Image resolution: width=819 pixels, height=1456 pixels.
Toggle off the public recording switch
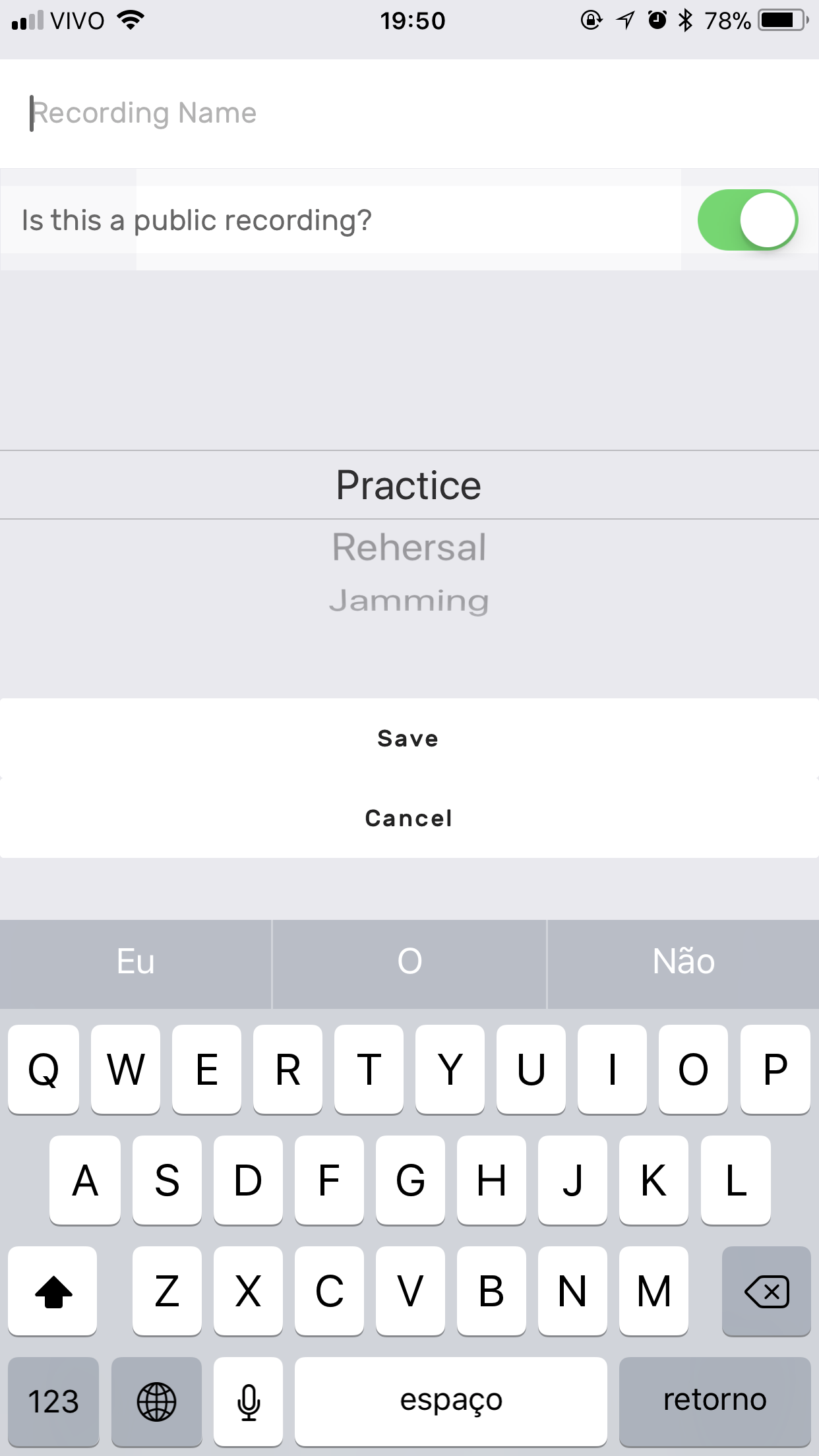(x=747, y=220)
